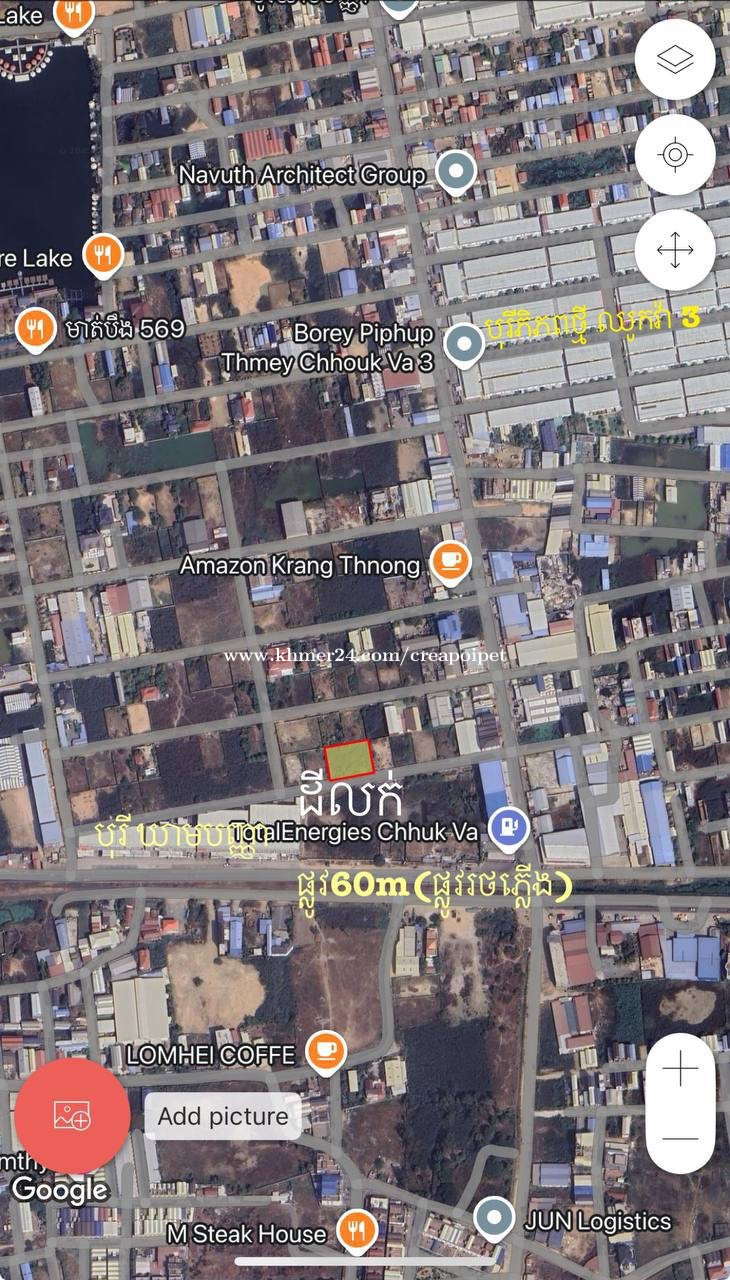Select the JUN Logistics marker
The image size is (730, 1280).
coord(493,1220)
